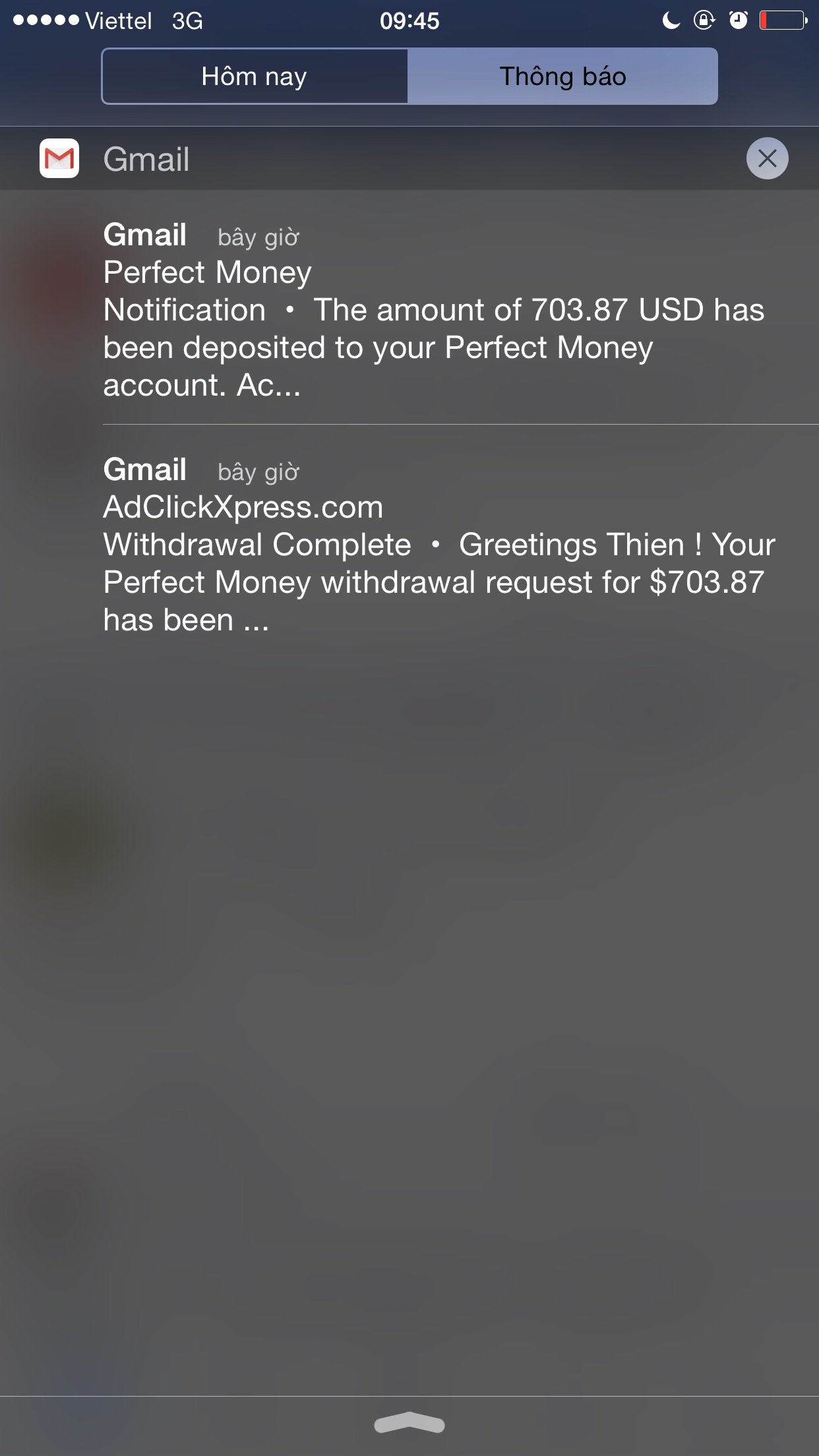Open the Perfect Money deposit notification
This screenshot has height=1456, width=819.
pos(434,310)
